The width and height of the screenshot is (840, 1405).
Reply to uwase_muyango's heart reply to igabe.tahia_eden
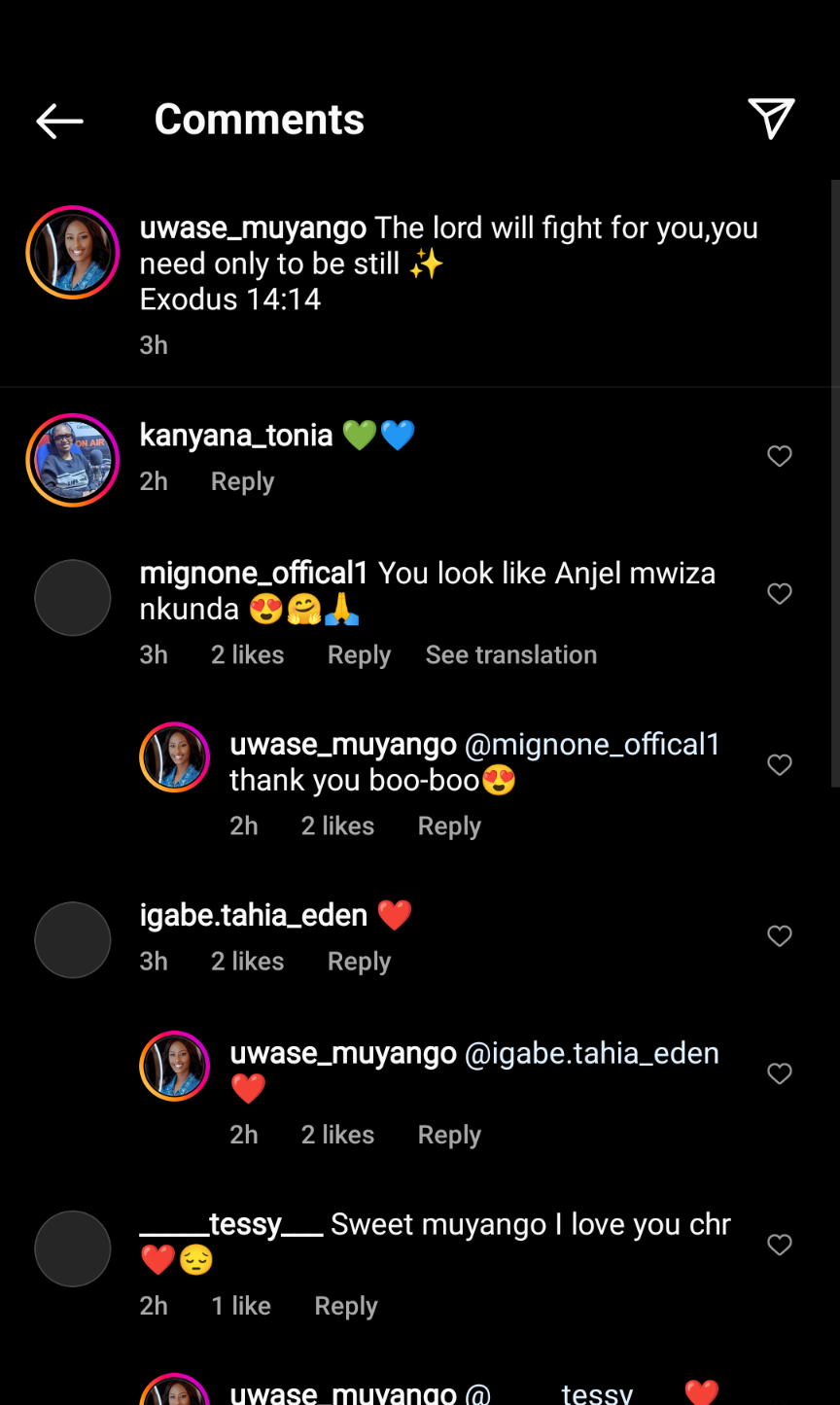click(x=449, y=1135)
